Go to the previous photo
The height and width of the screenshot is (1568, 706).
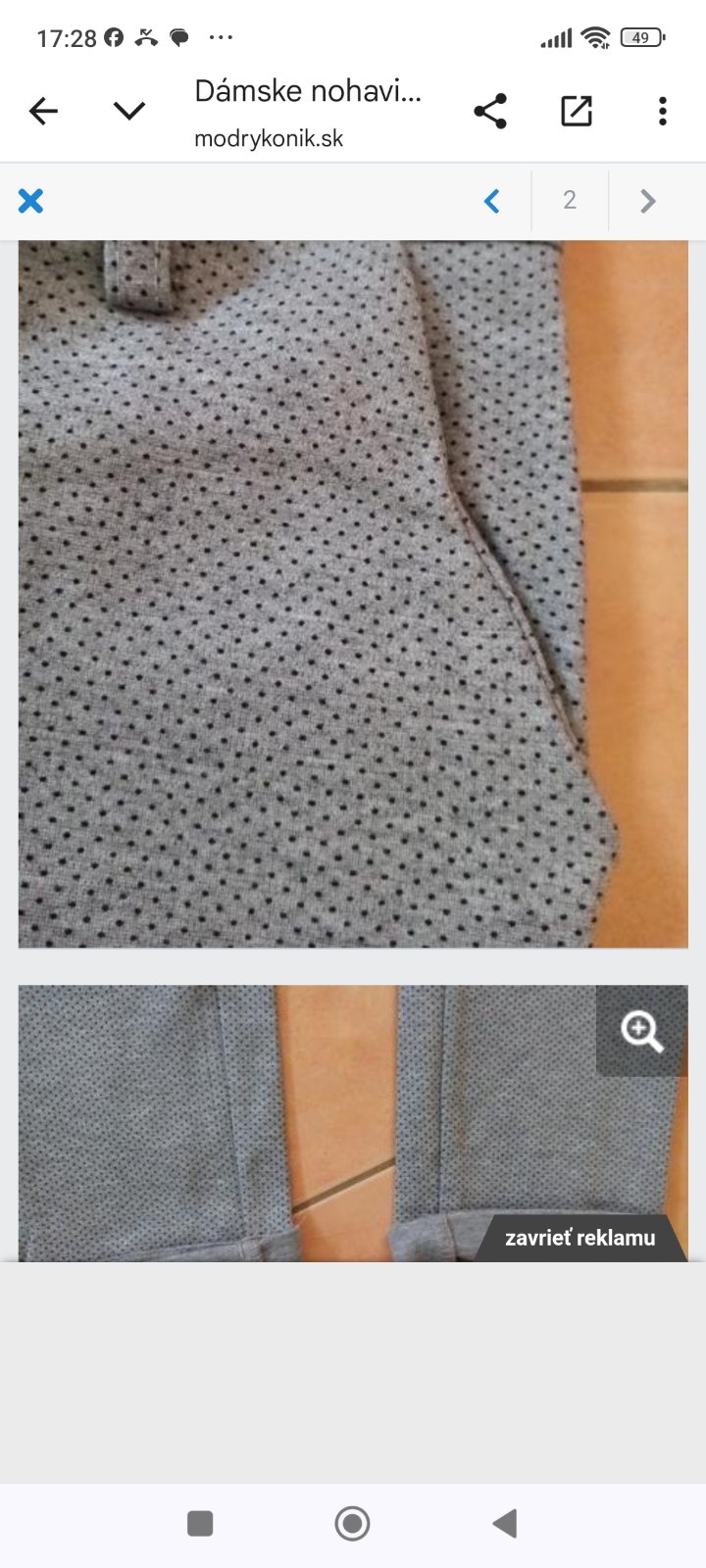click(x=492, y=201)
